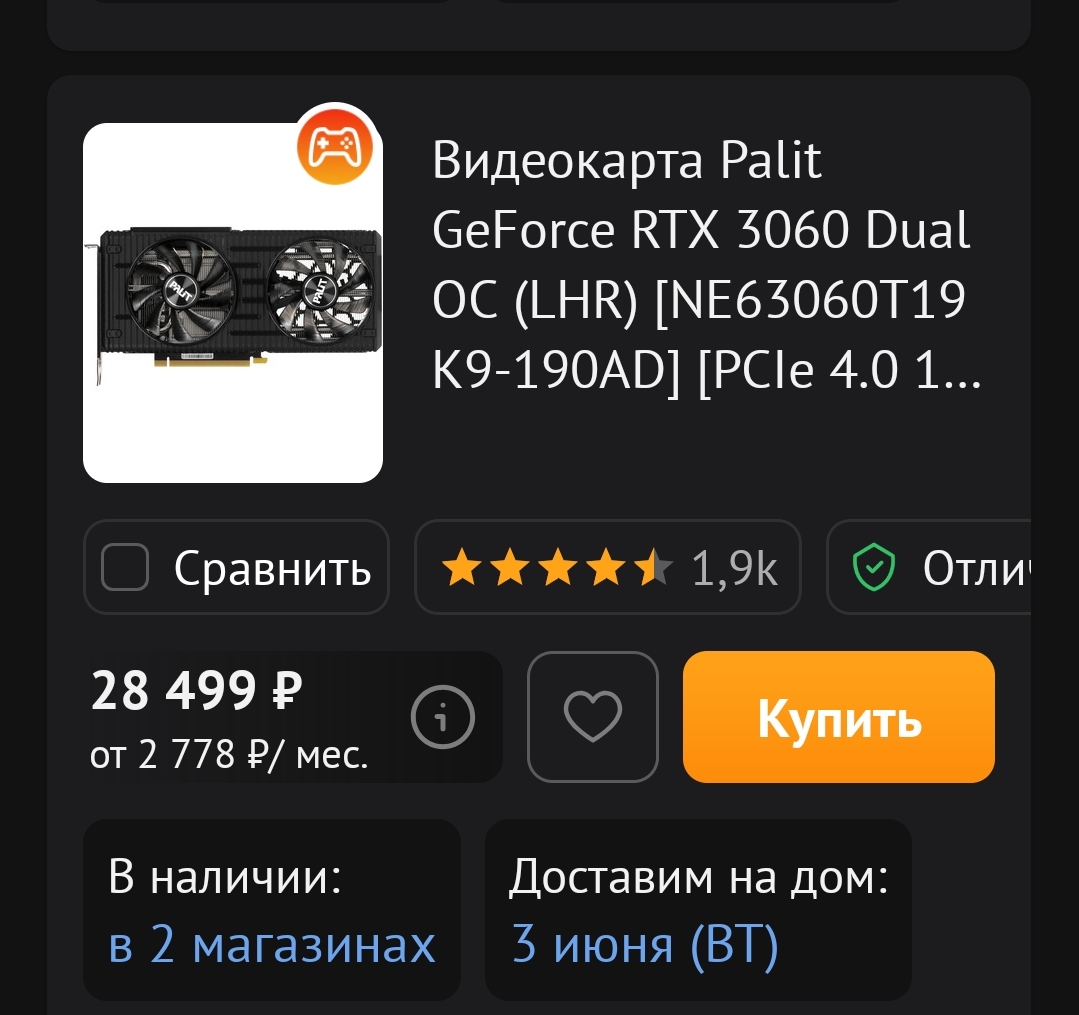Viewport: 1079px width, 1015px height.
Task: Open the Palit RTX 3060 product image
Action: pyautogui.click(x=232, y=302)
